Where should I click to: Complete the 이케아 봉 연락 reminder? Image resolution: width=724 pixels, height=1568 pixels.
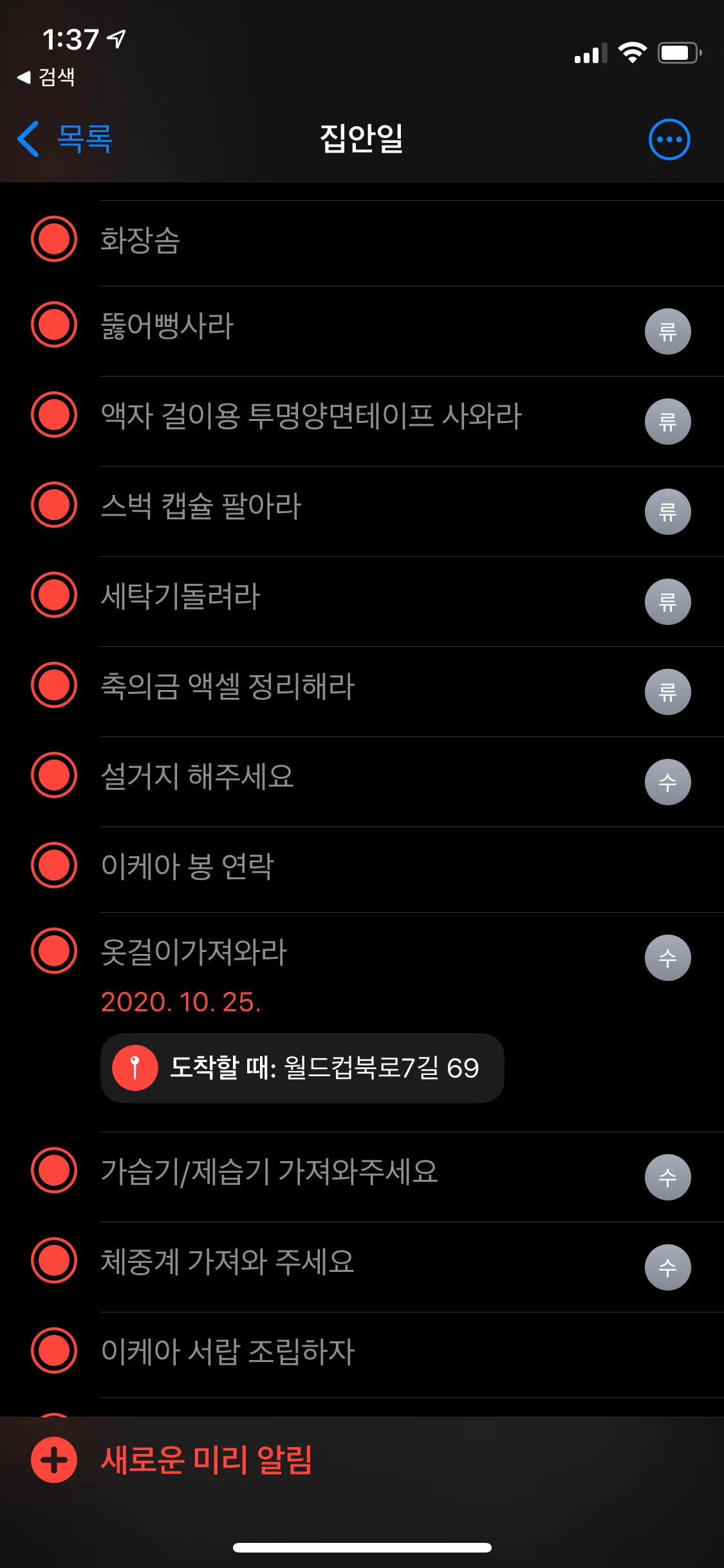point(54,865)
